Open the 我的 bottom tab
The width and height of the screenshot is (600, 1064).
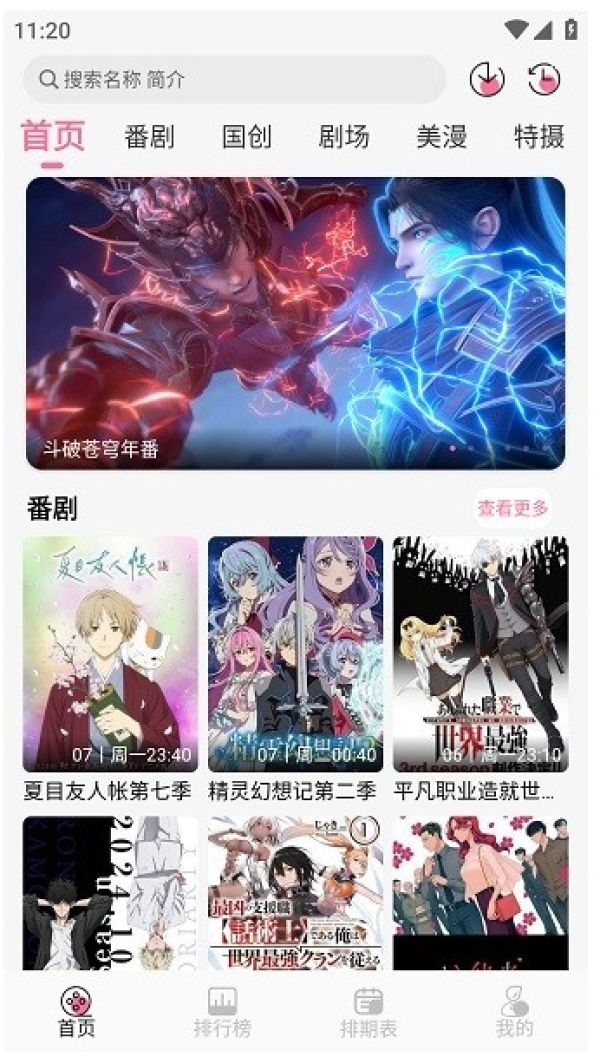coord(515,1011)
